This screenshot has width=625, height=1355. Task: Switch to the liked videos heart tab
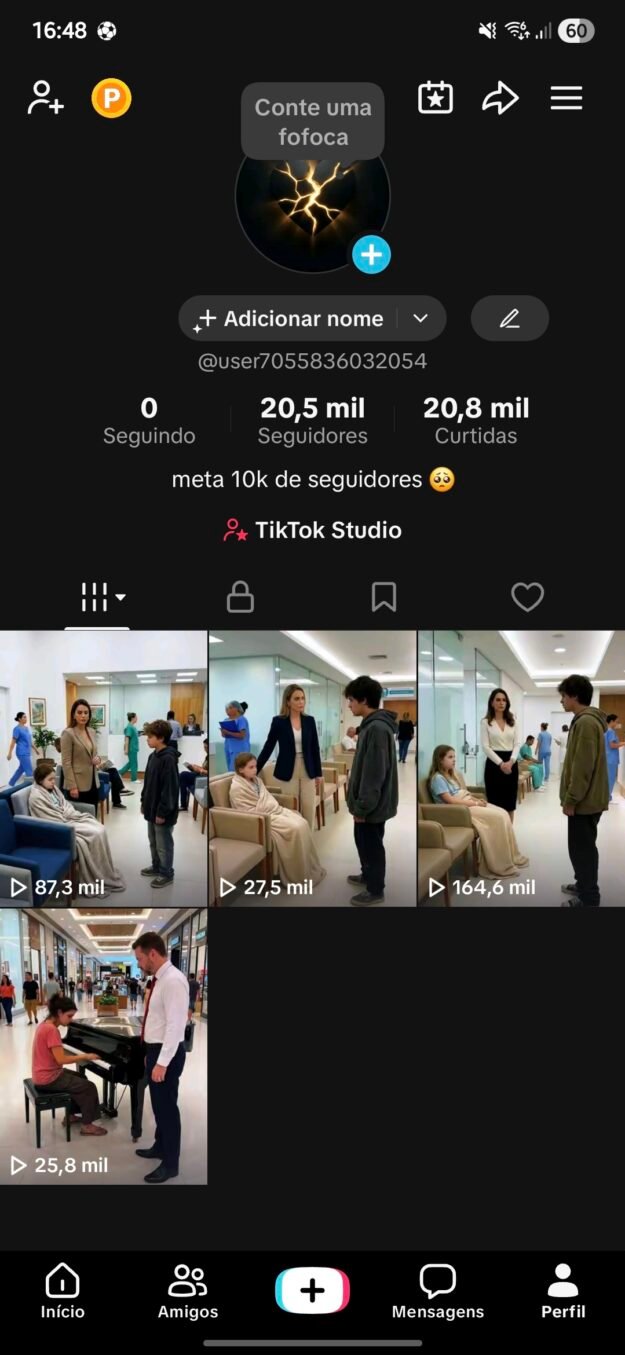tap(527, 597)
